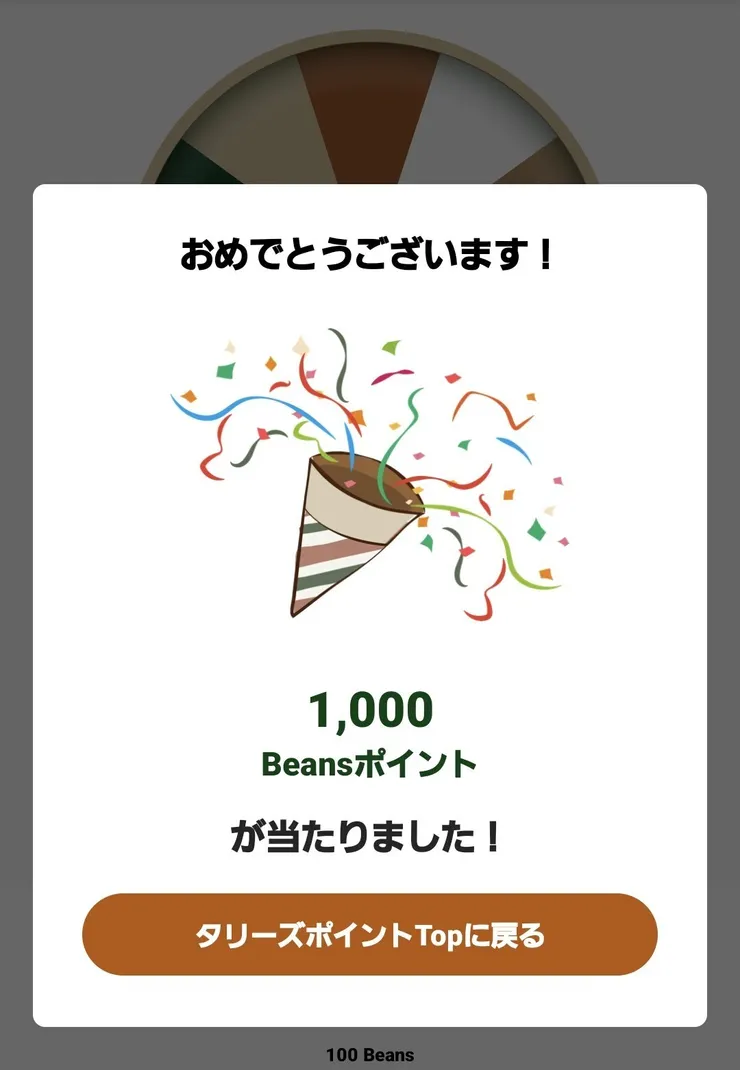
Task: Click the prize wheel above the dialog
Action: tap(370, 90)
